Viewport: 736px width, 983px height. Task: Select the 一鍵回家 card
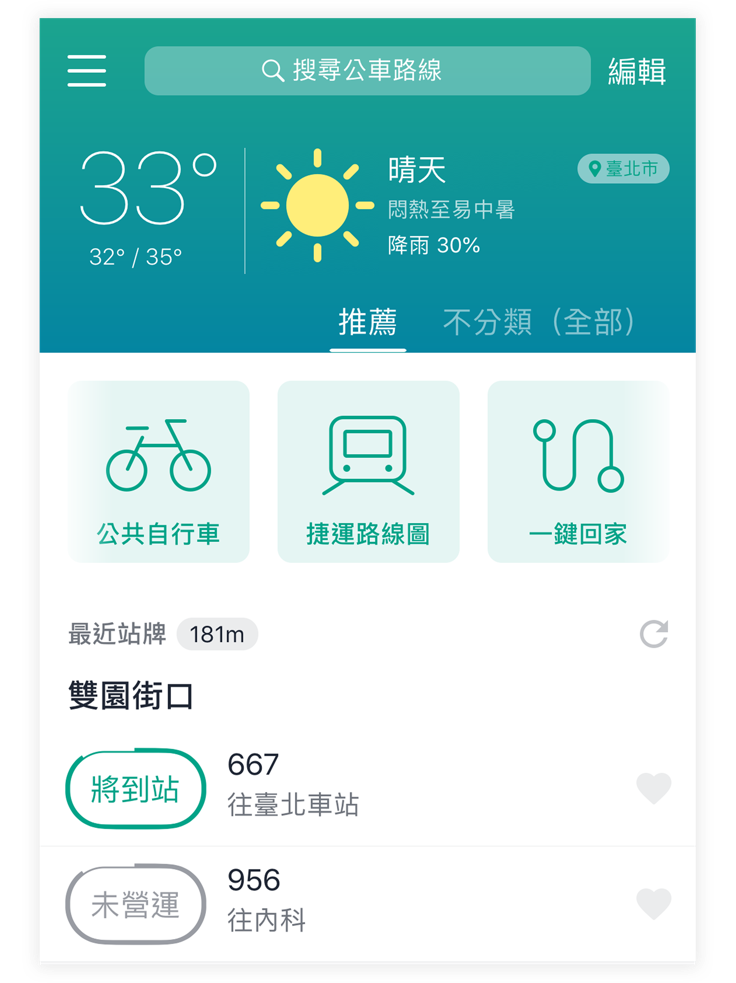pyautogui.click(x=578, y=471)
